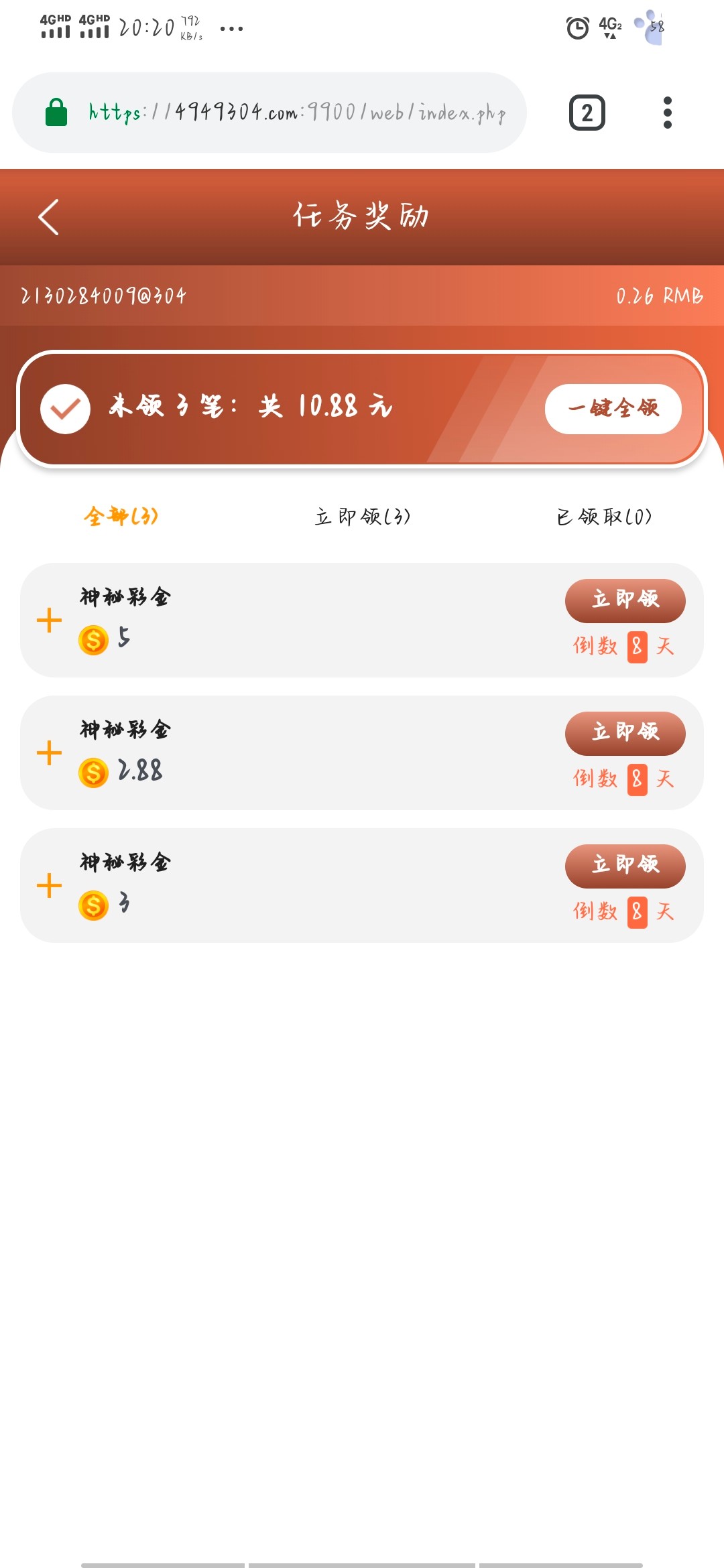Screen dimensions: 724x1568
Task: Switch to the 全部(3) tab
Action: coord(121,516)
